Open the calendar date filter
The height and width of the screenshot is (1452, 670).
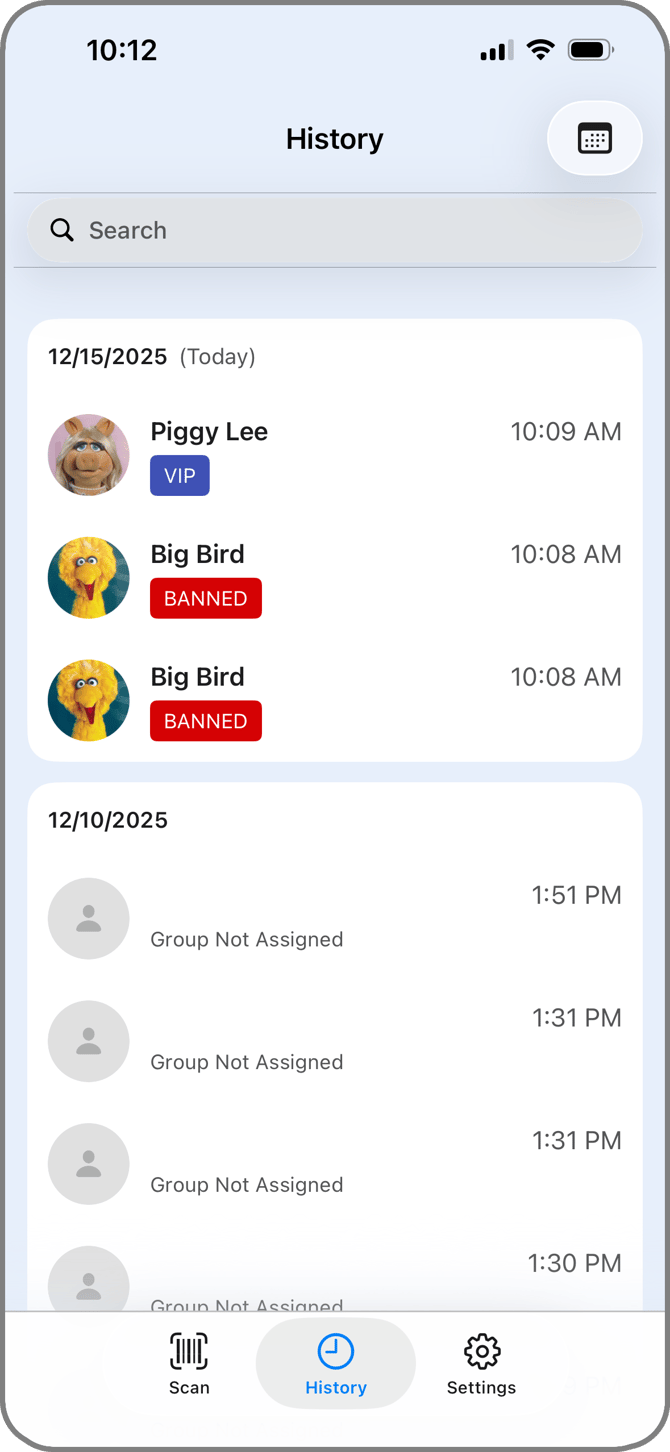(x=594, y=138)
